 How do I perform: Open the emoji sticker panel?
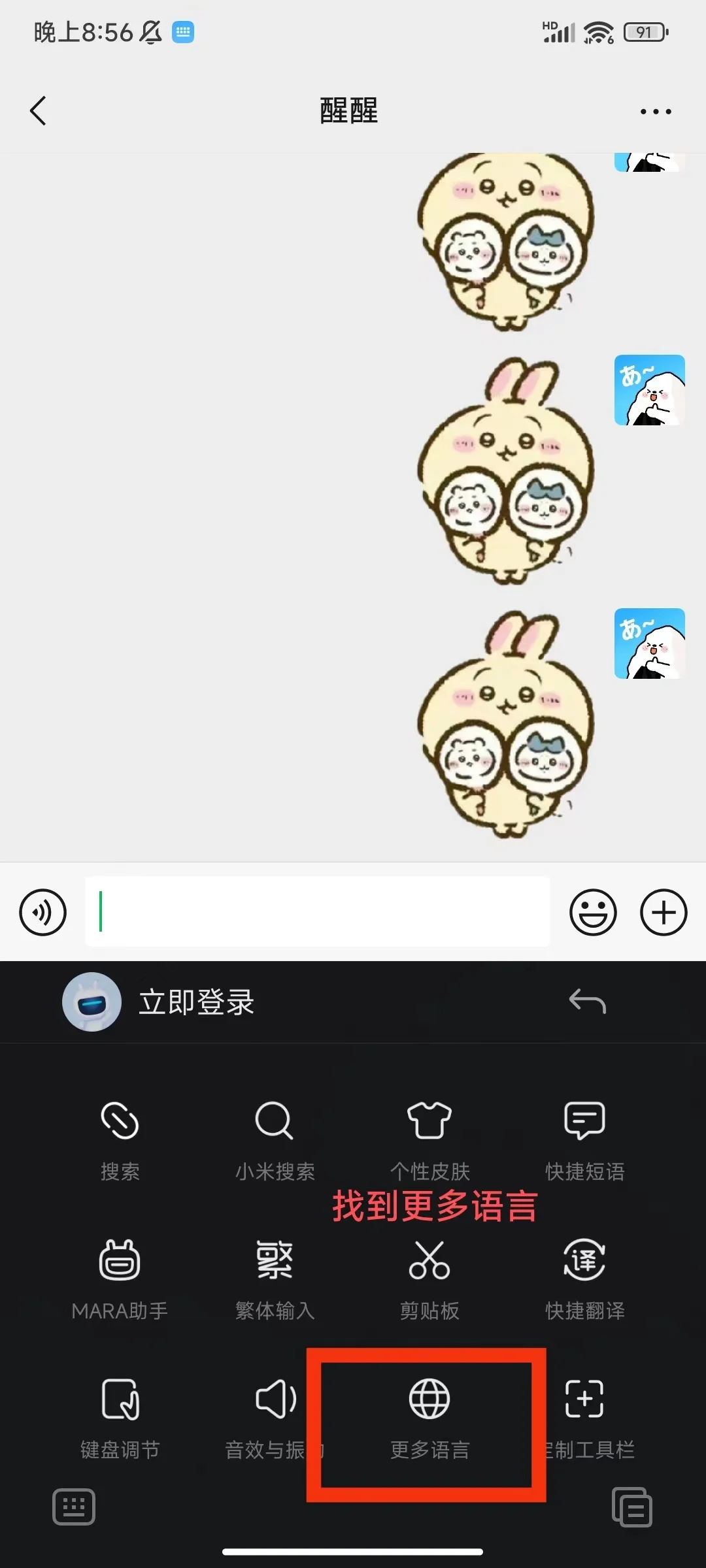click(593, 912)
